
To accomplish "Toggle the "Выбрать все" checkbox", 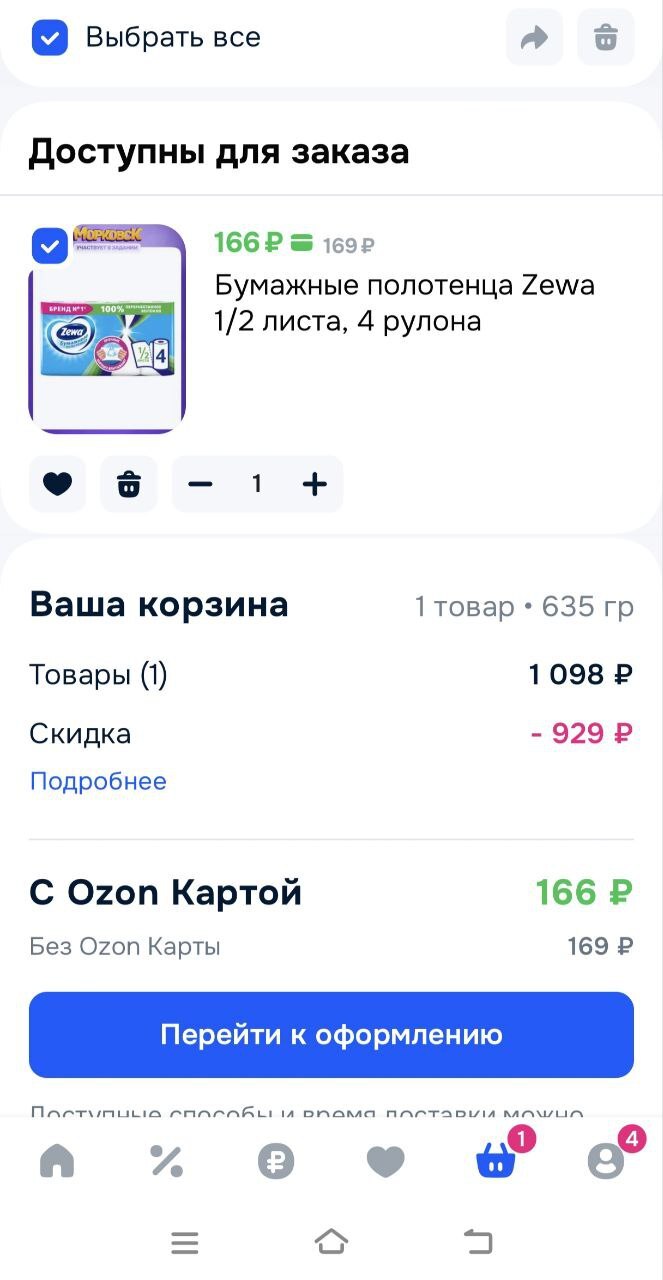I will (49, 38).
